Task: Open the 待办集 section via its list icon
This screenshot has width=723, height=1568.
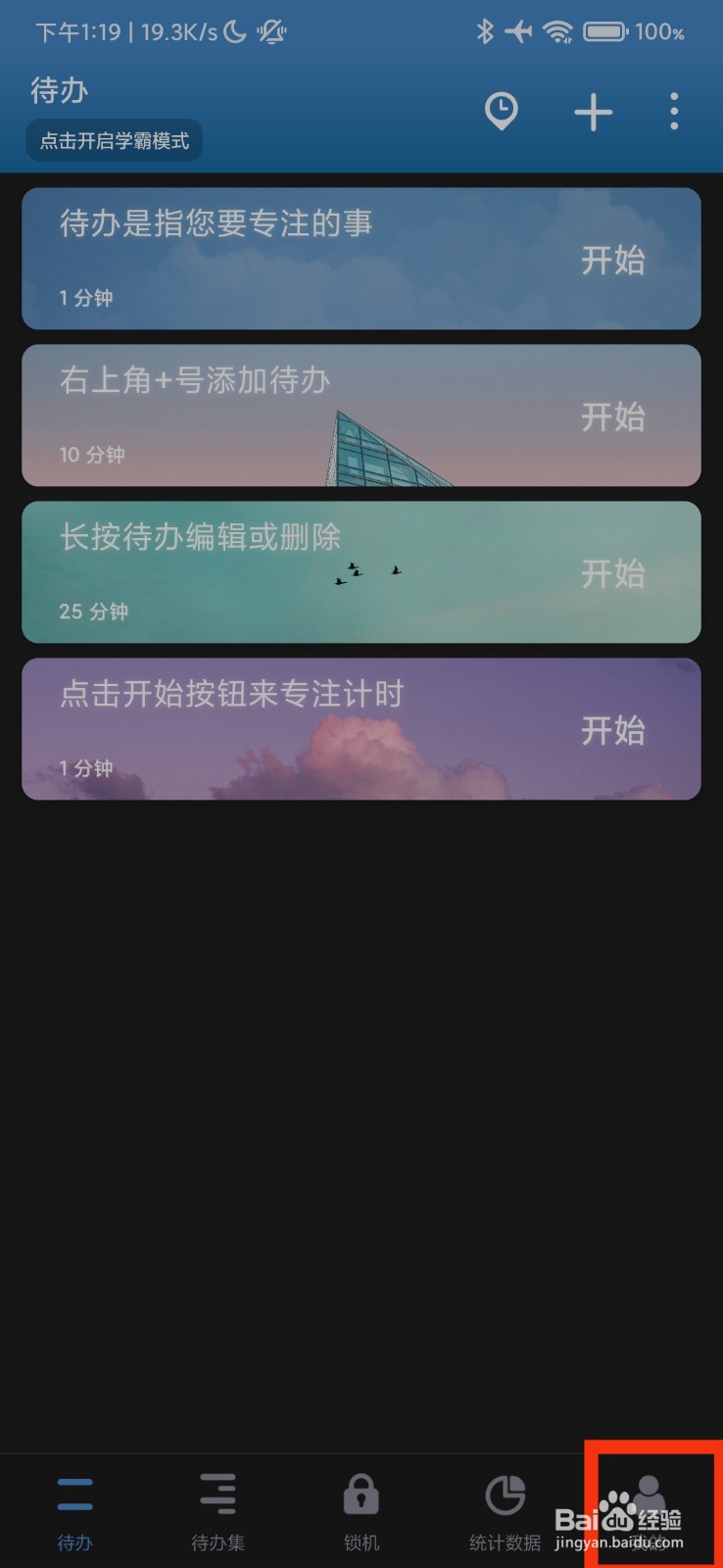Action: [217, 1493]
